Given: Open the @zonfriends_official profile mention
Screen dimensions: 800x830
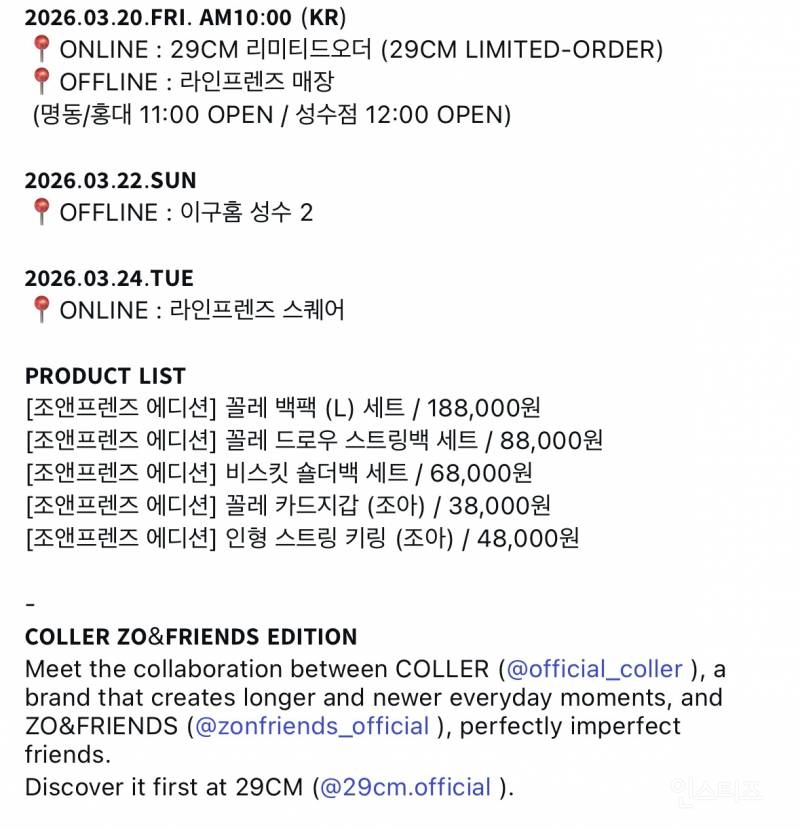Looking at the screenshot, I should (x=312, y=726).
